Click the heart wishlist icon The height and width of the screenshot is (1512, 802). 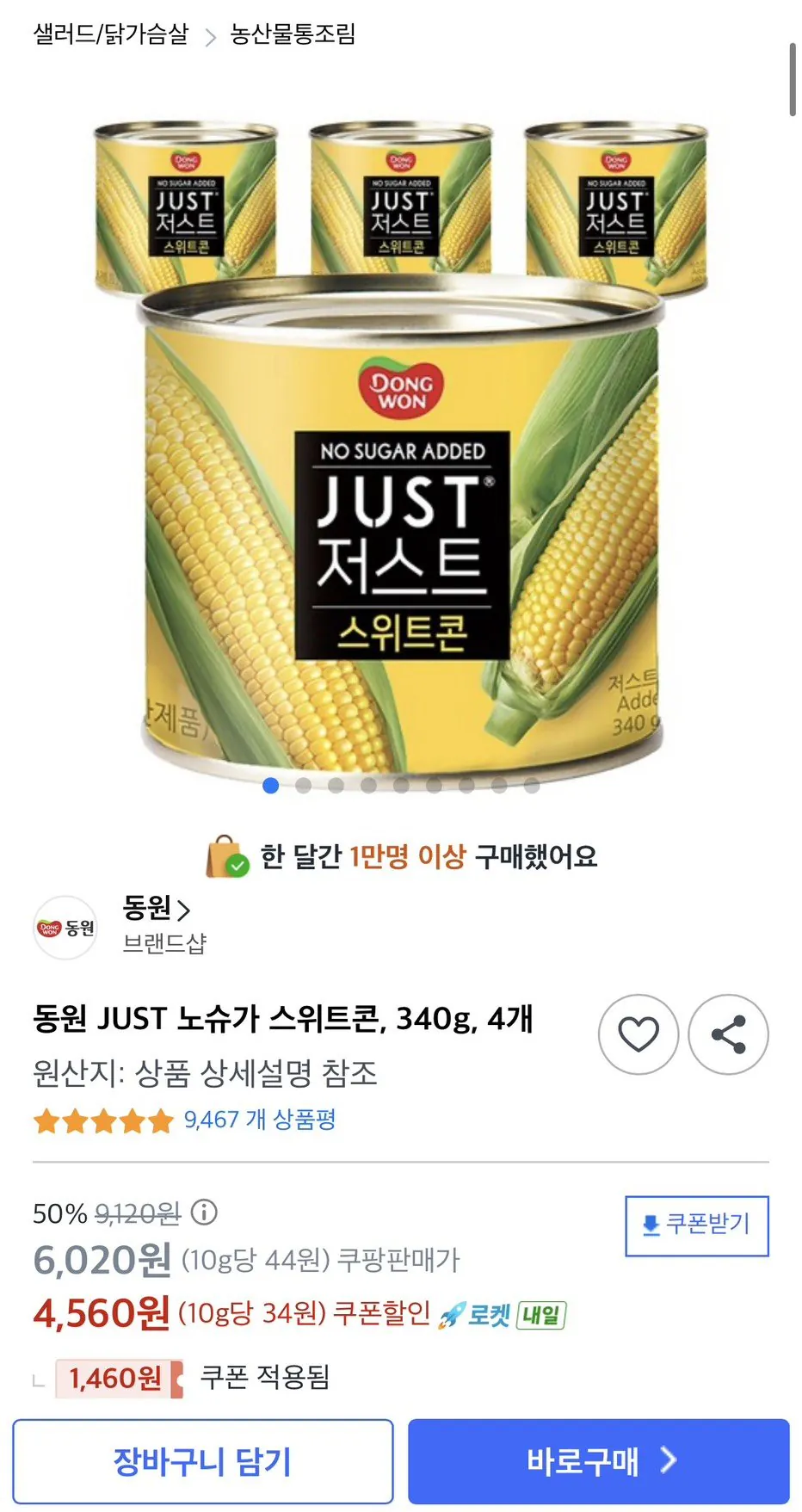(x=638, y=1034)
